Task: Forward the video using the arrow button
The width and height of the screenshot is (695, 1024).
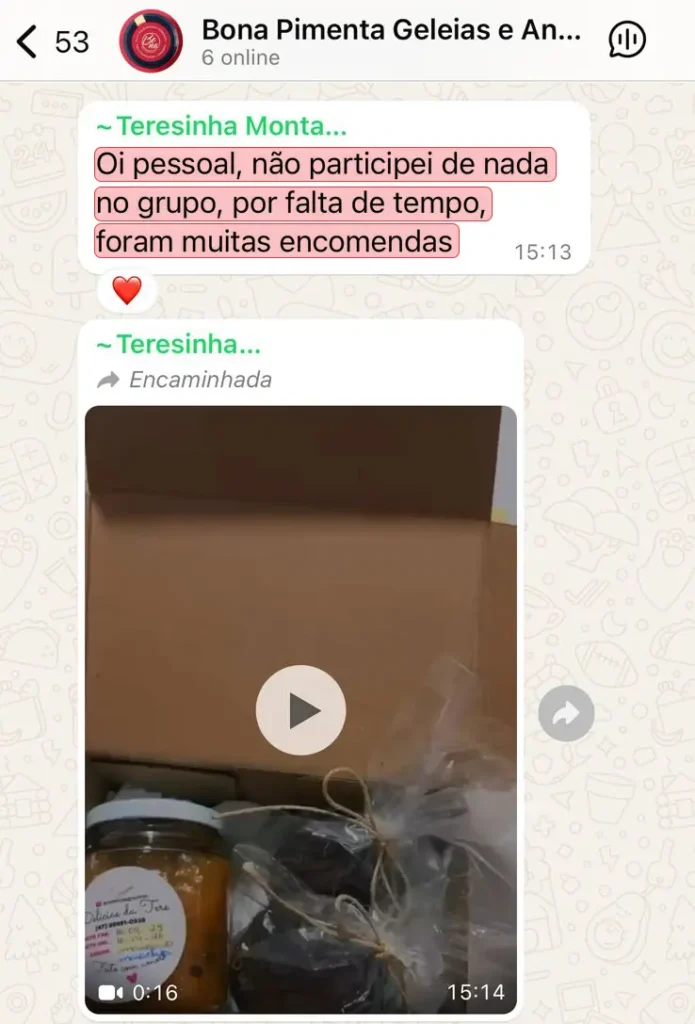Action: point(566,713)
